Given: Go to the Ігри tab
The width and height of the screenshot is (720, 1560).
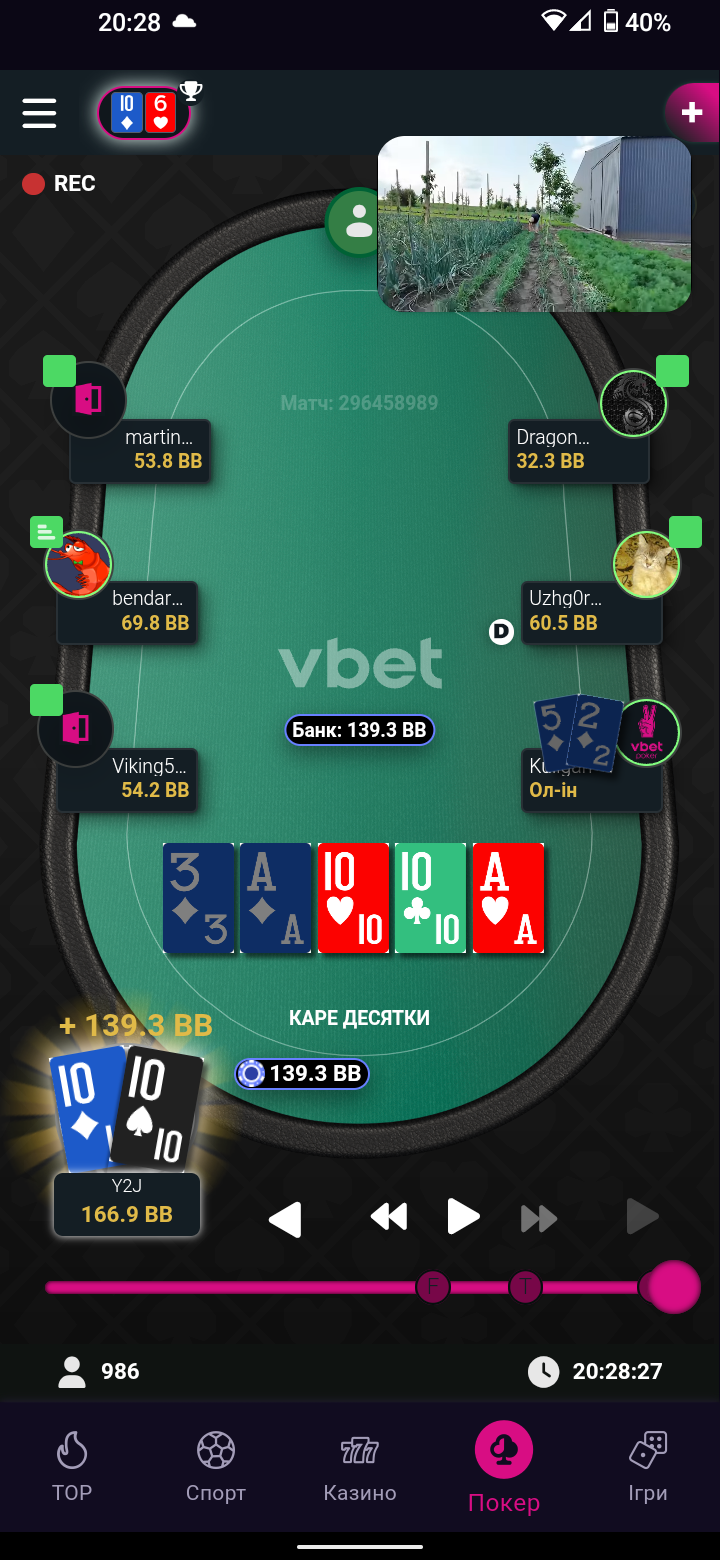Looking at the screenshot, I should pyautogui.click(x=648, y=1466).
